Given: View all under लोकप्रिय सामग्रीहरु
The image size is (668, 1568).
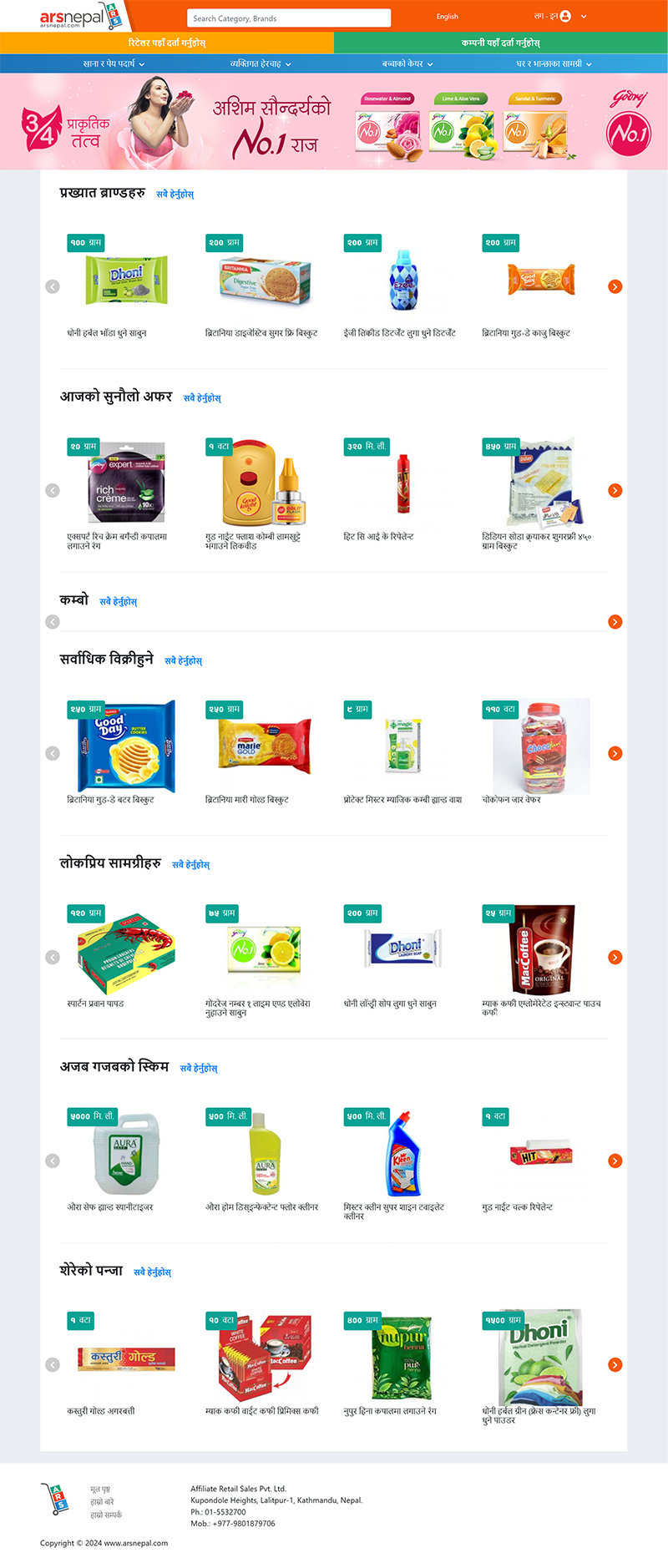Looking at the screenshot, I should point(190,865).
